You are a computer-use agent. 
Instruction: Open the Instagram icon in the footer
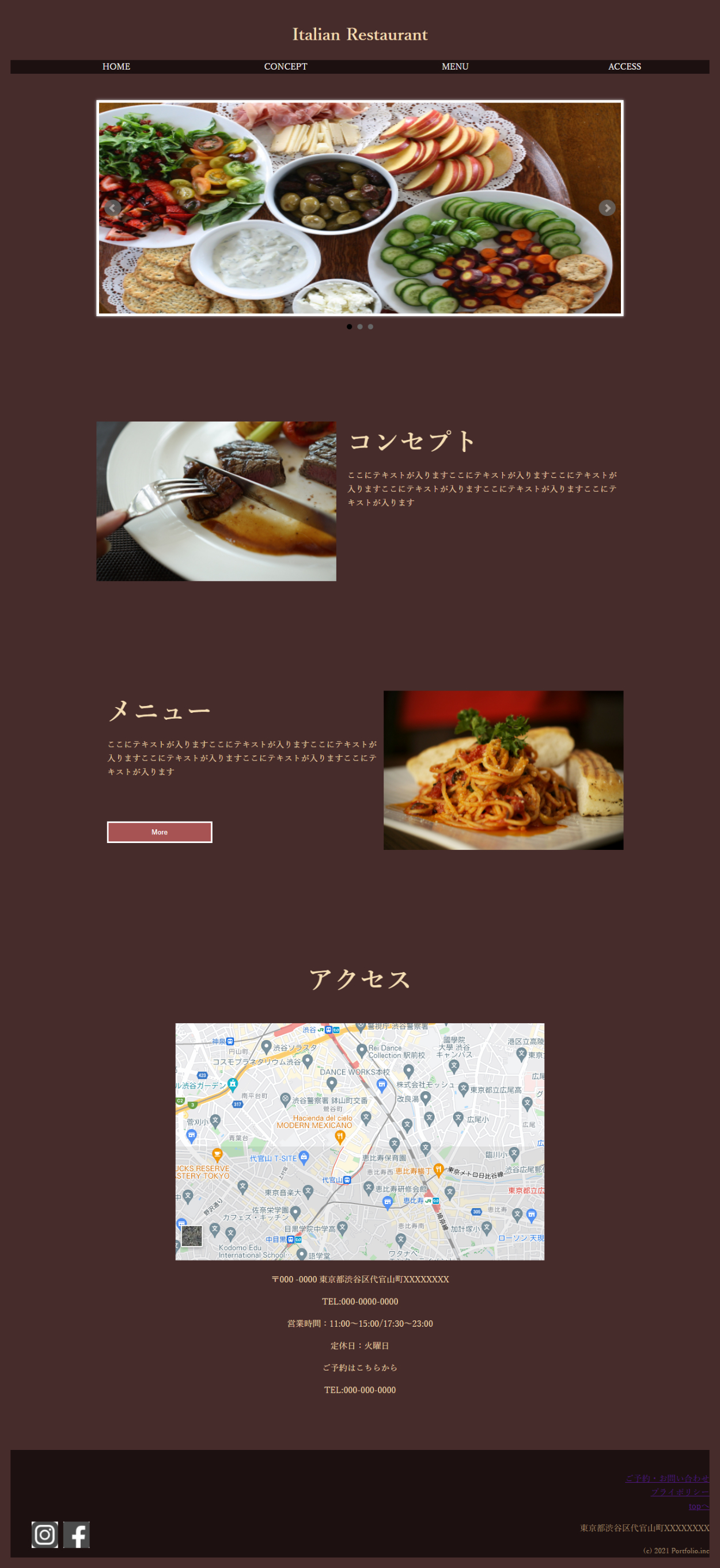(x=45, y=1535)
